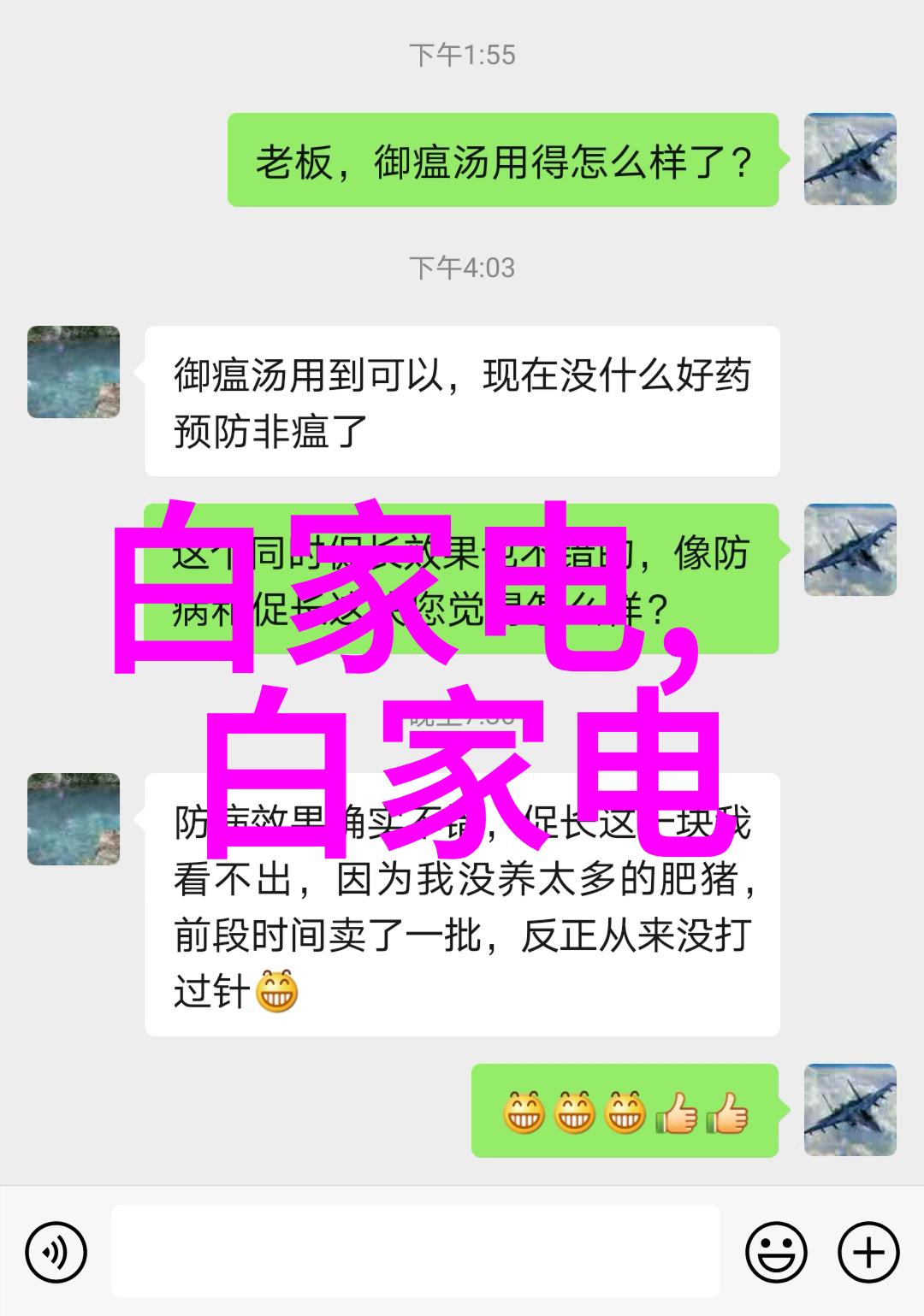Open contact avatar beside "御瘟汤用到可以" message

click(x=74, y=372)
